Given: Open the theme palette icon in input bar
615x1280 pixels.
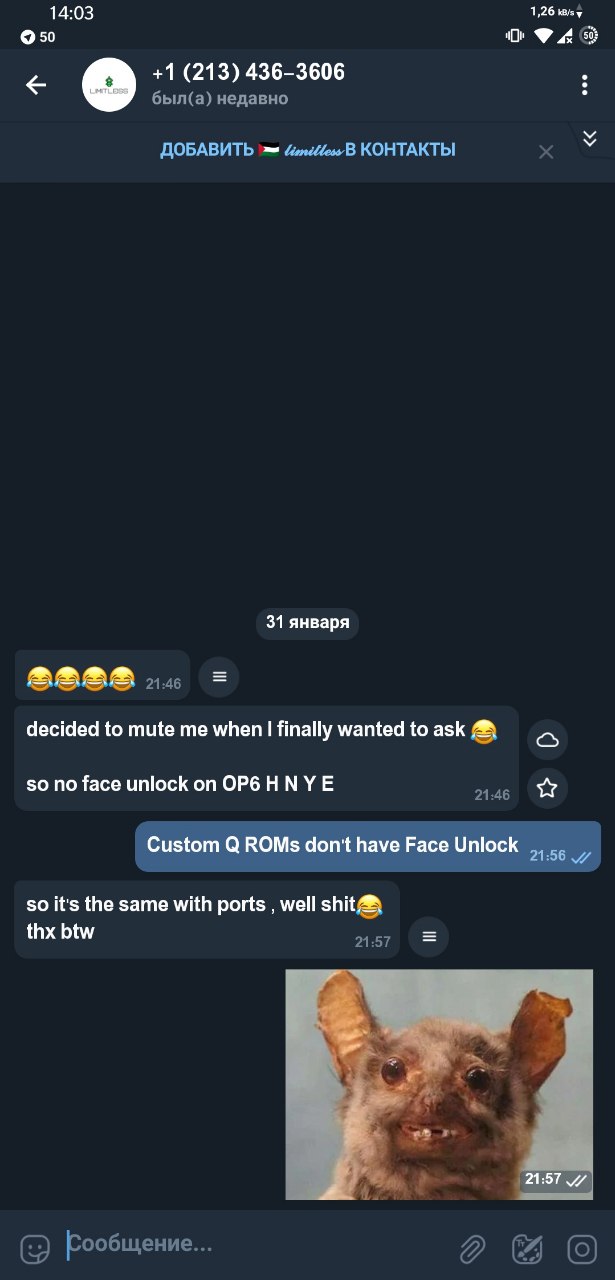Looking at the screenshot, I should pyautogui.click(x=527, y=1248).
